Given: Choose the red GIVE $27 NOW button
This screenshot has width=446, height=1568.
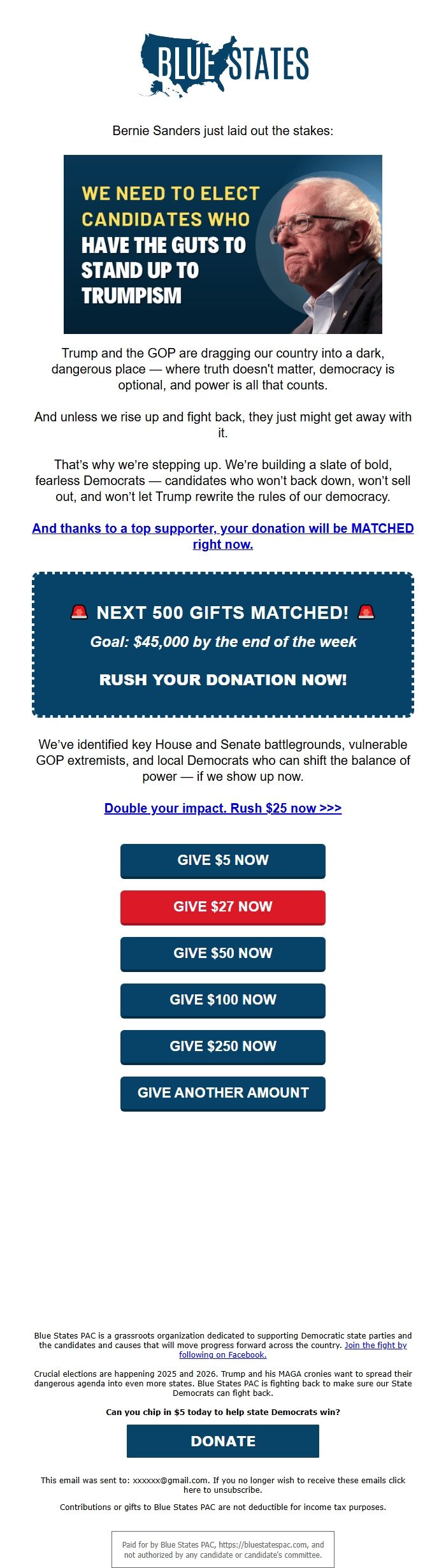Looking at the screenshot, I should point(223,907).
